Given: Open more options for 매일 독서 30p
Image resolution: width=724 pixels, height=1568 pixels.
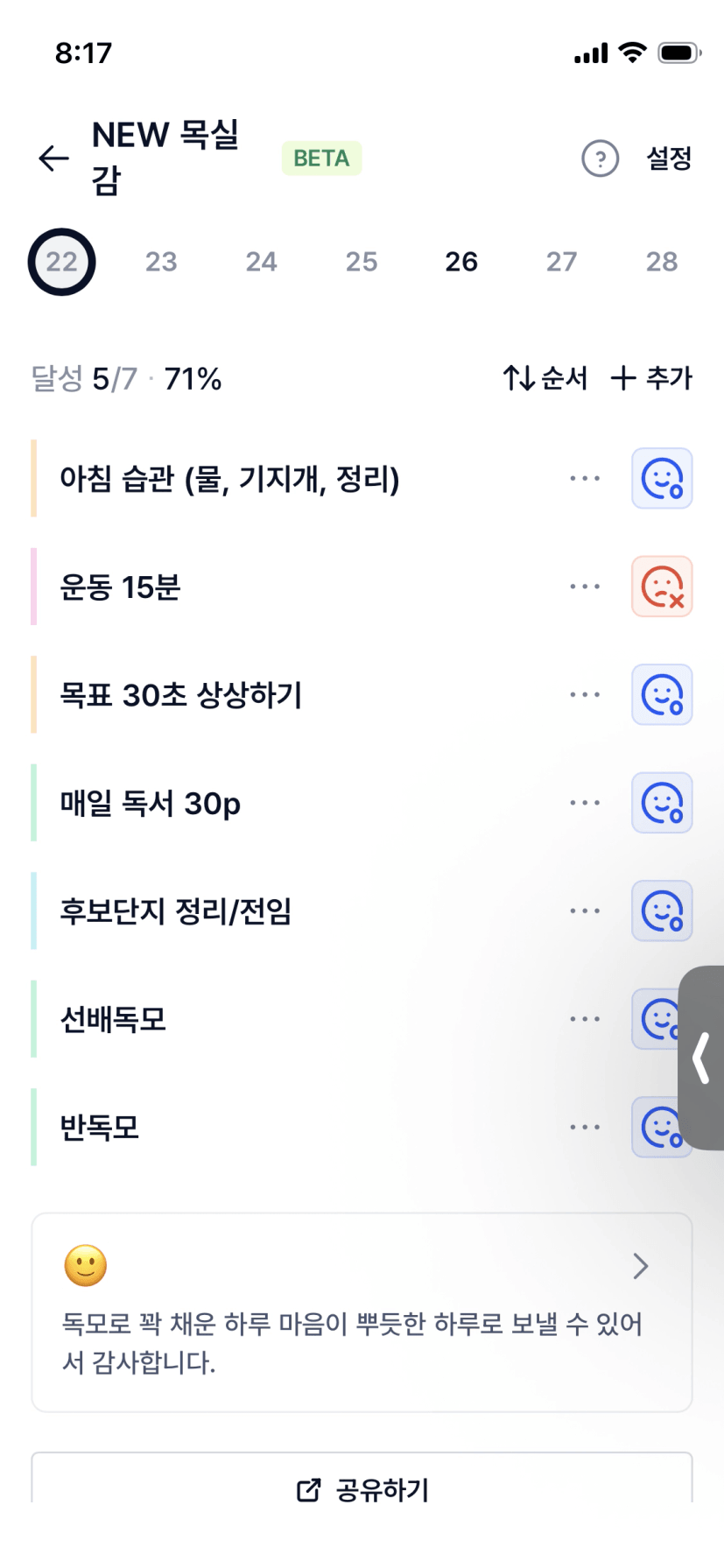Looking at the screenshot, I should [585, 803].
